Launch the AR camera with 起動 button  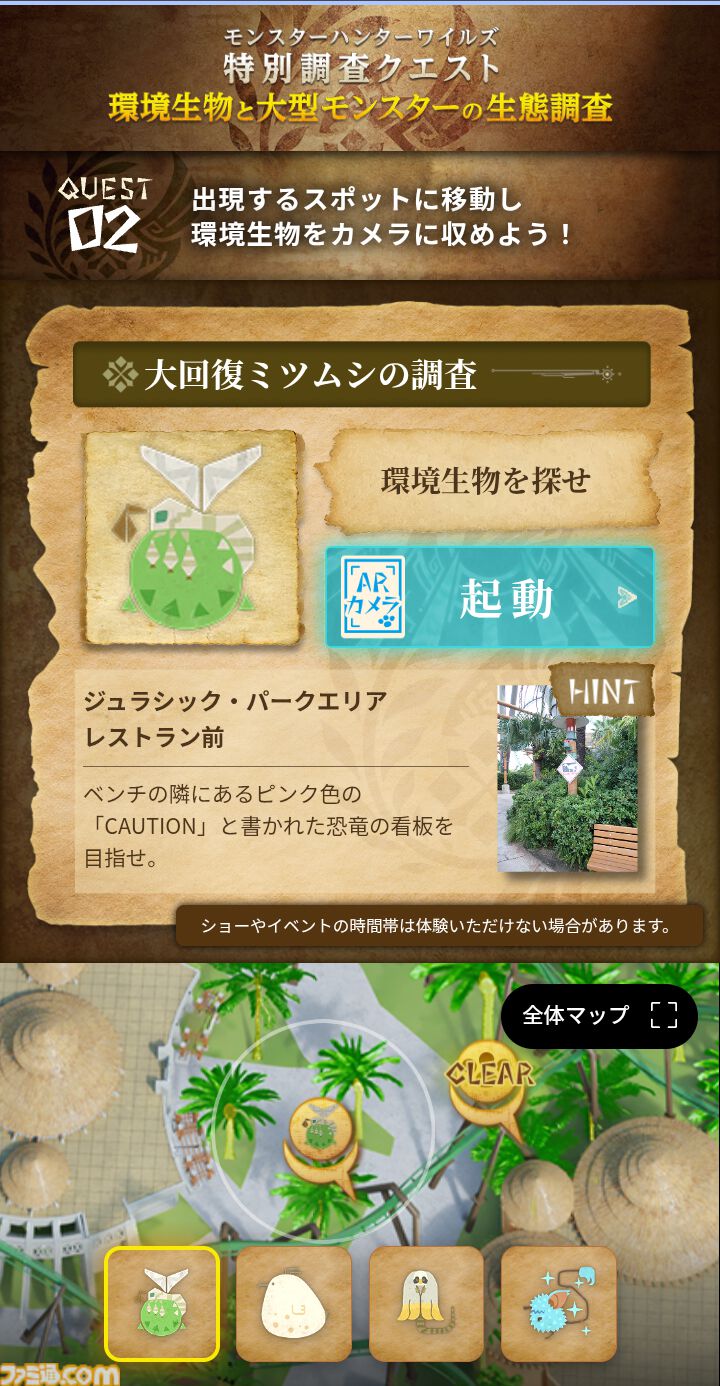pyautogui.click(x=489, y=597)
